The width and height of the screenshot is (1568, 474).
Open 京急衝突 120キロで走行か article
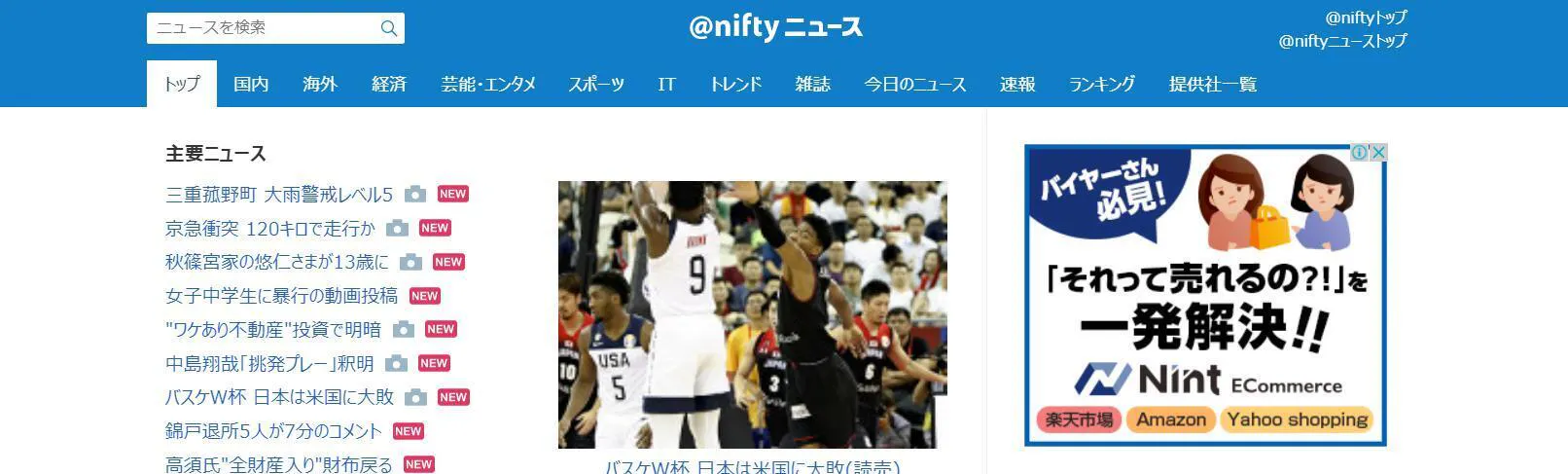coord(269,229)
